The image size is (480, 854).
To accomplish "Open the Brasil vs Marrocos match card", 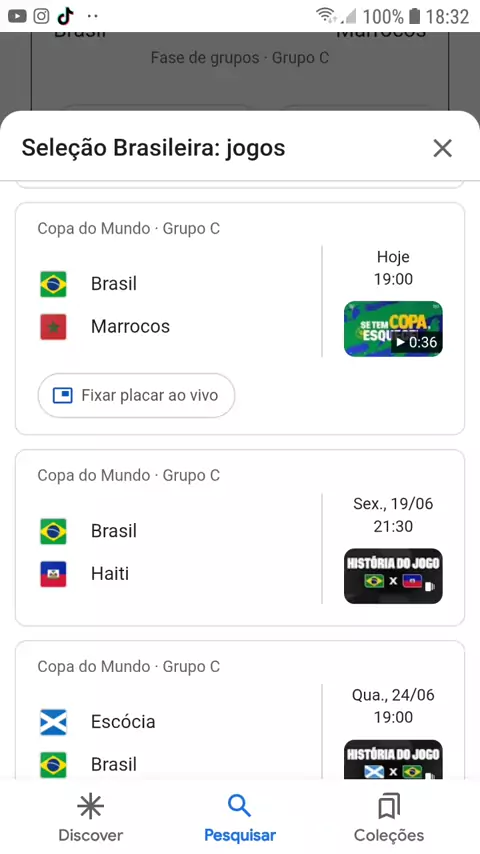I will tap(240, 319).
